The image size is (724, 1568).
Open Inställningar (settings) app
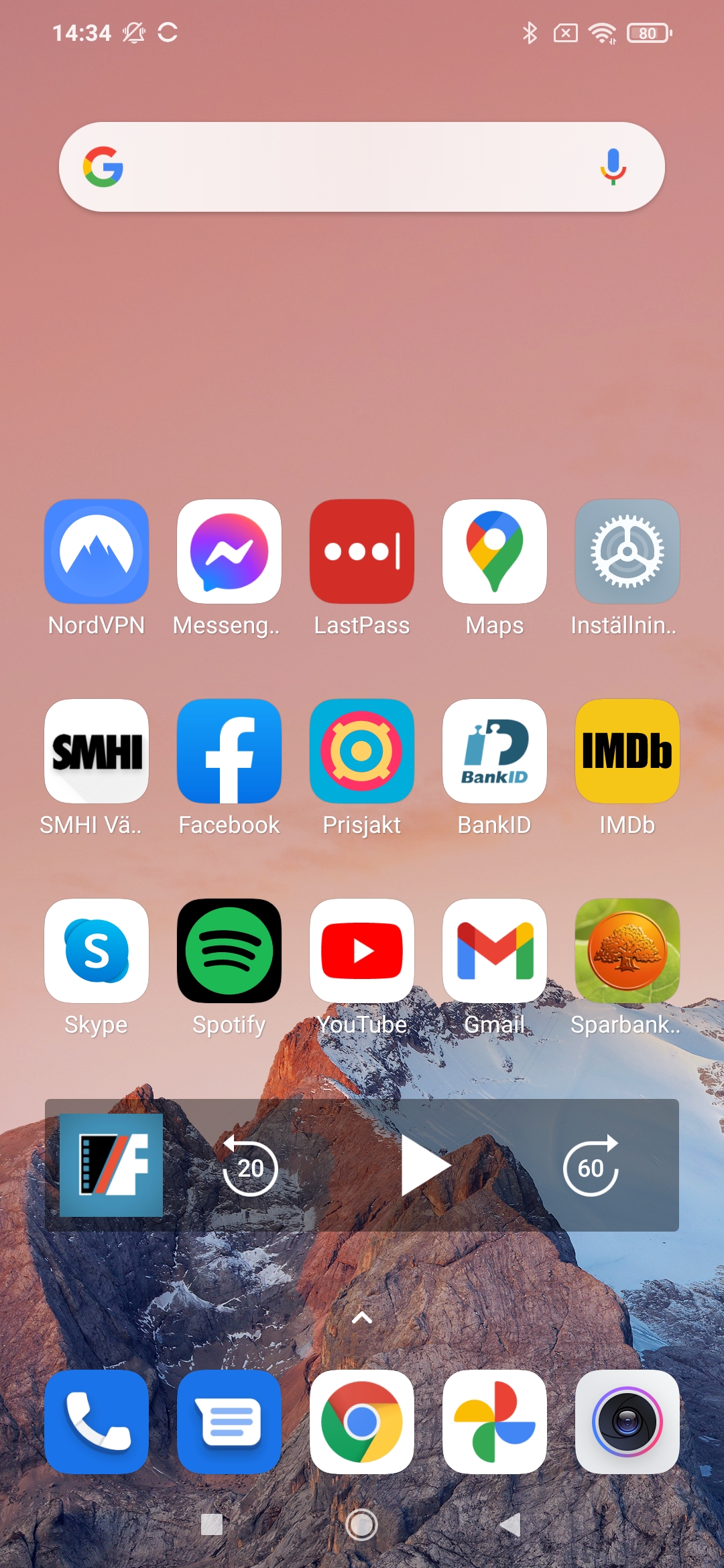point(627,551)
